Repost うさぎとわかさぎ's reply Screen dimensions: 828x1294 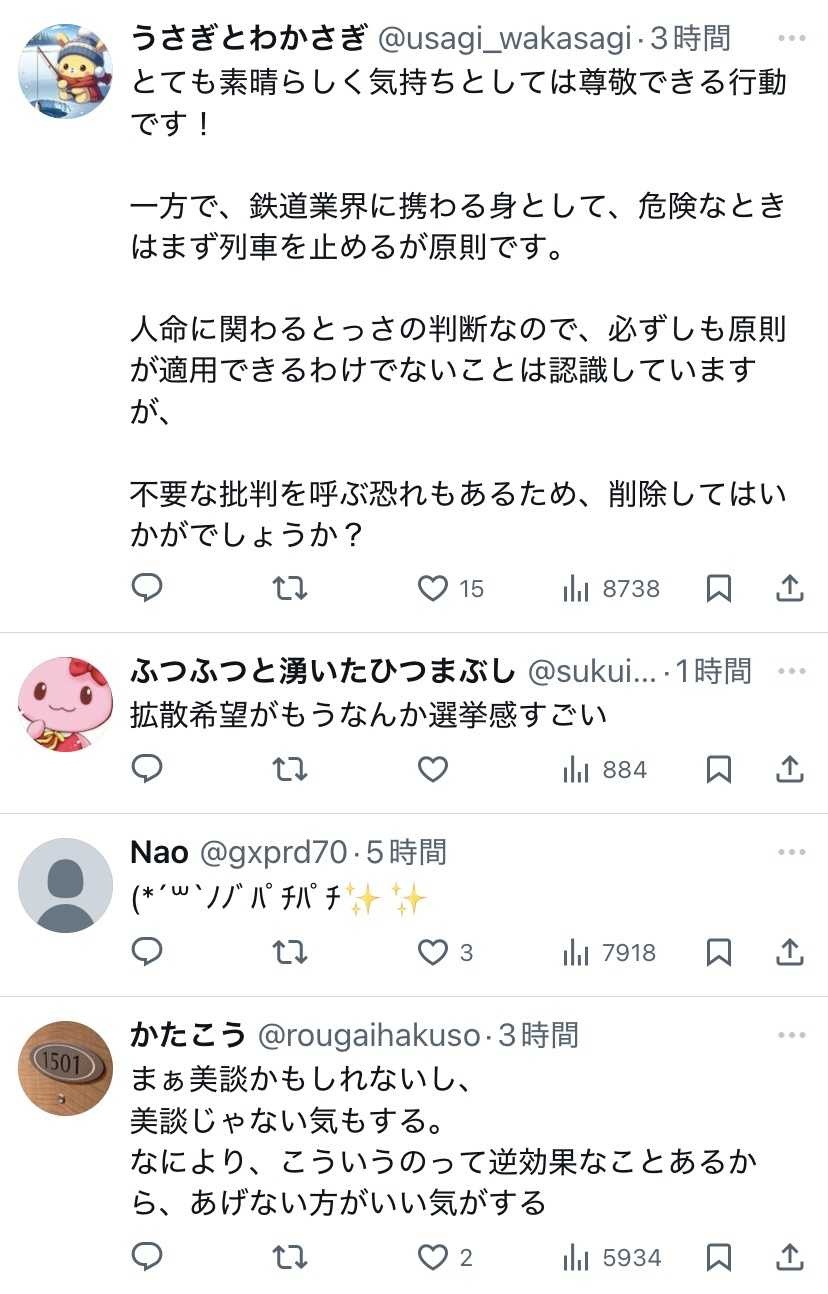[x=290, y=589]
